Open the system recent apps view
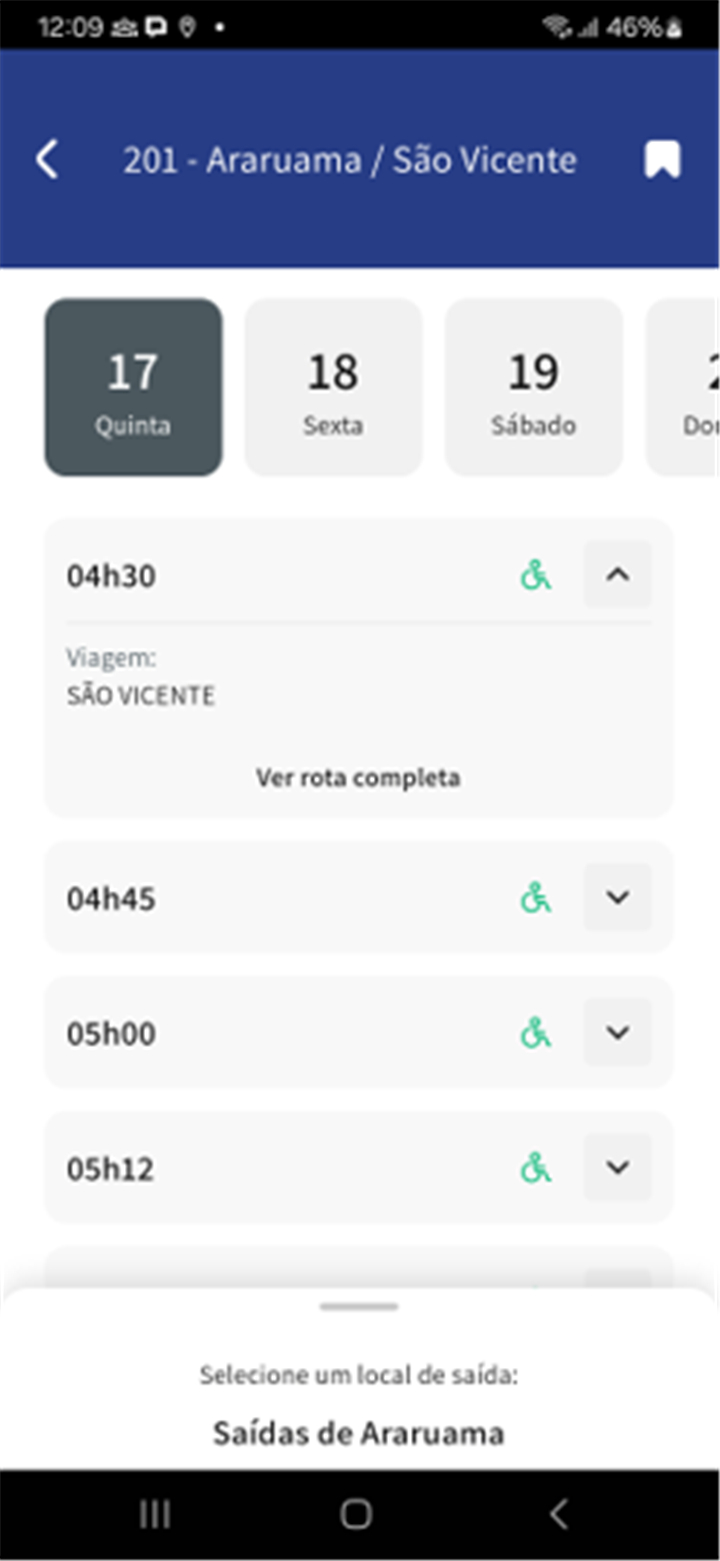This screenshot has height=1561, width=720. pos(155,1513)
